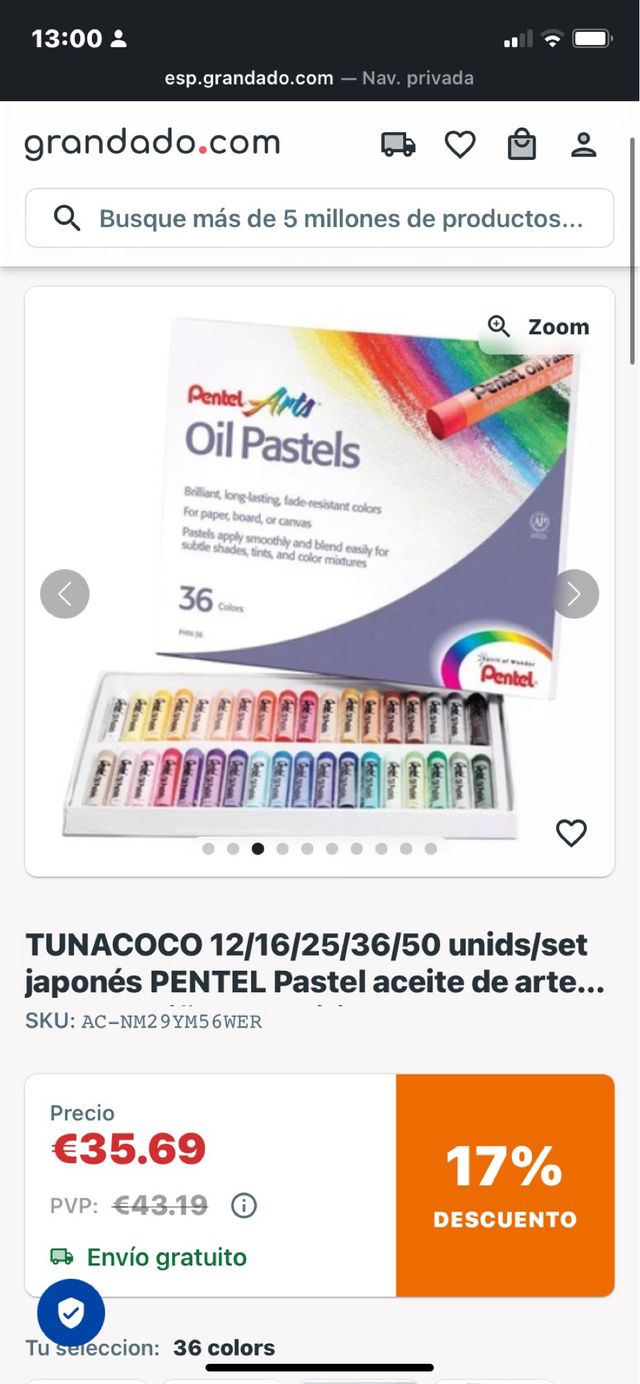Open the Safari address bar

[319, 78]
